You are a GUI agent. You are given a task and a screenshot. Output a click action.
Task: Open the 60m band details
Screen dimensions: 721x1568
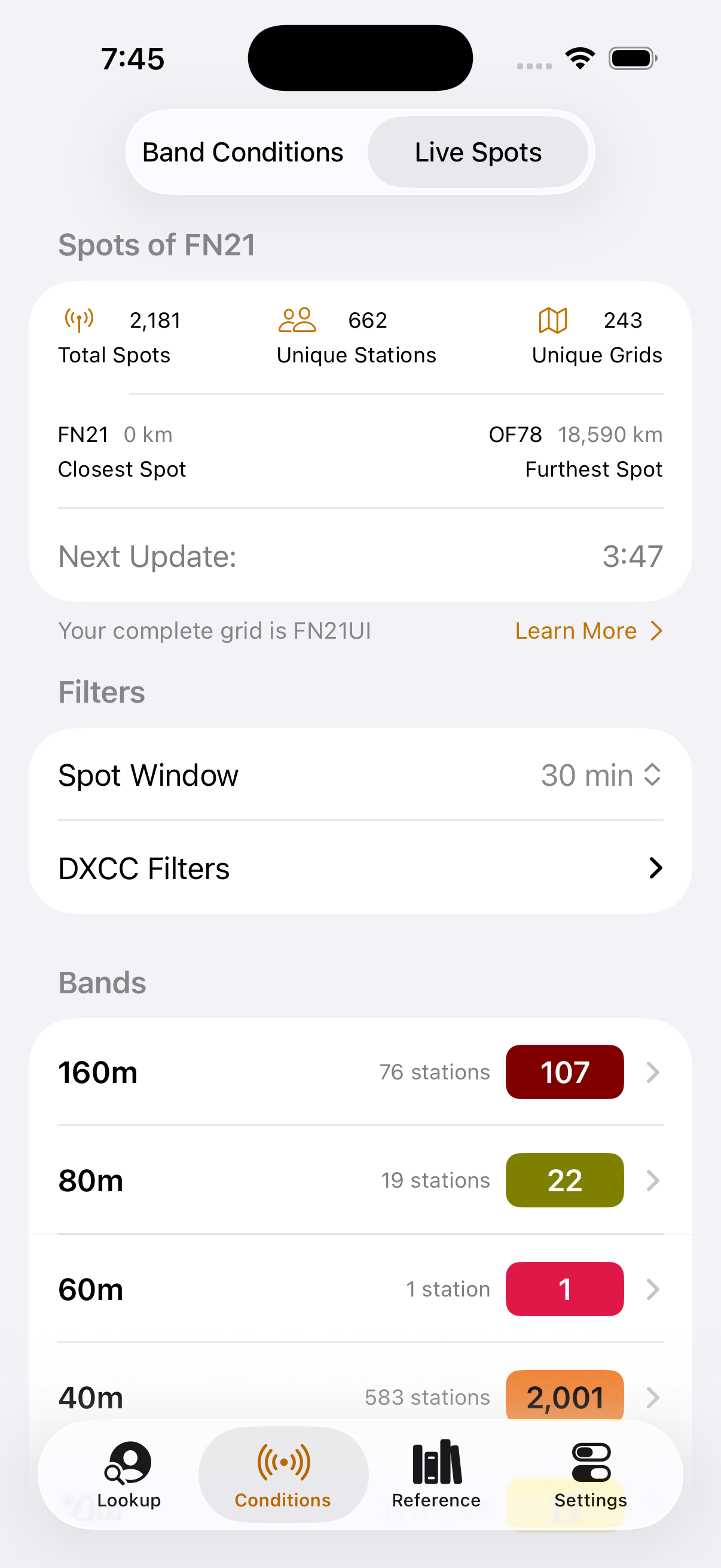(360, 1289)
